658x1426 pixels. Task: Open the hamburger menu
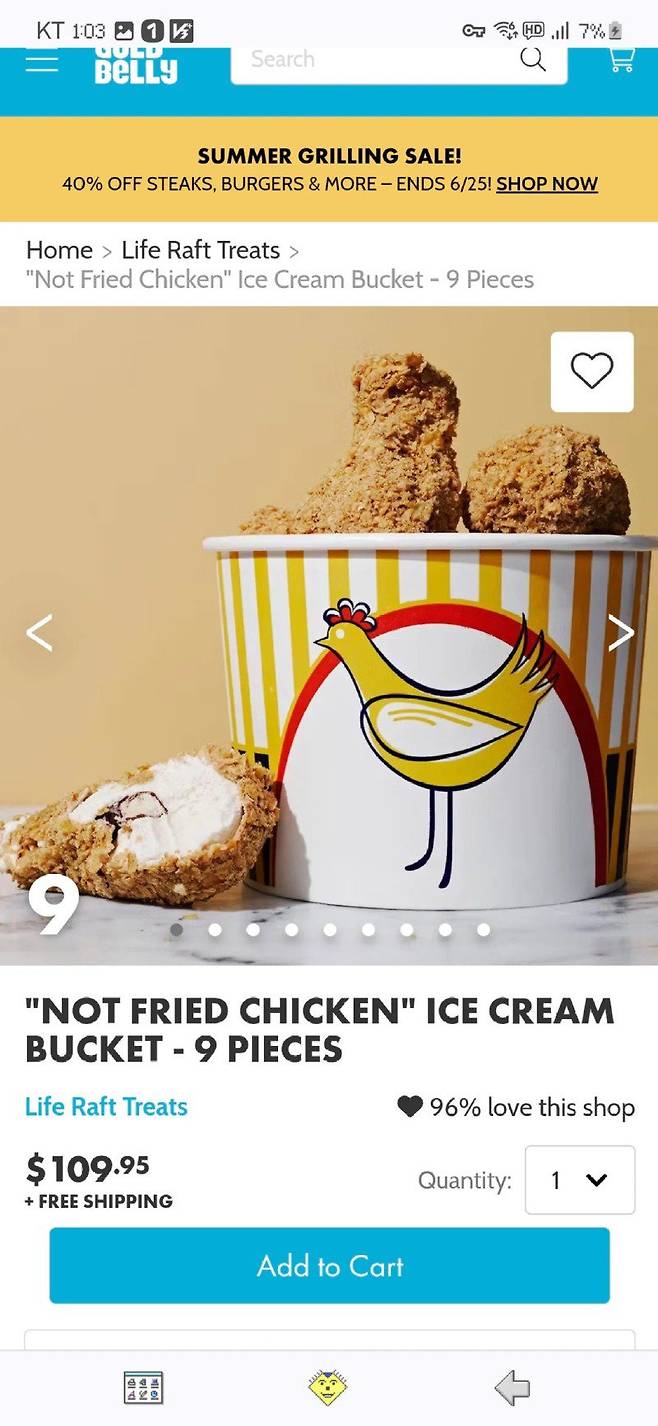(x=41, y=61)
